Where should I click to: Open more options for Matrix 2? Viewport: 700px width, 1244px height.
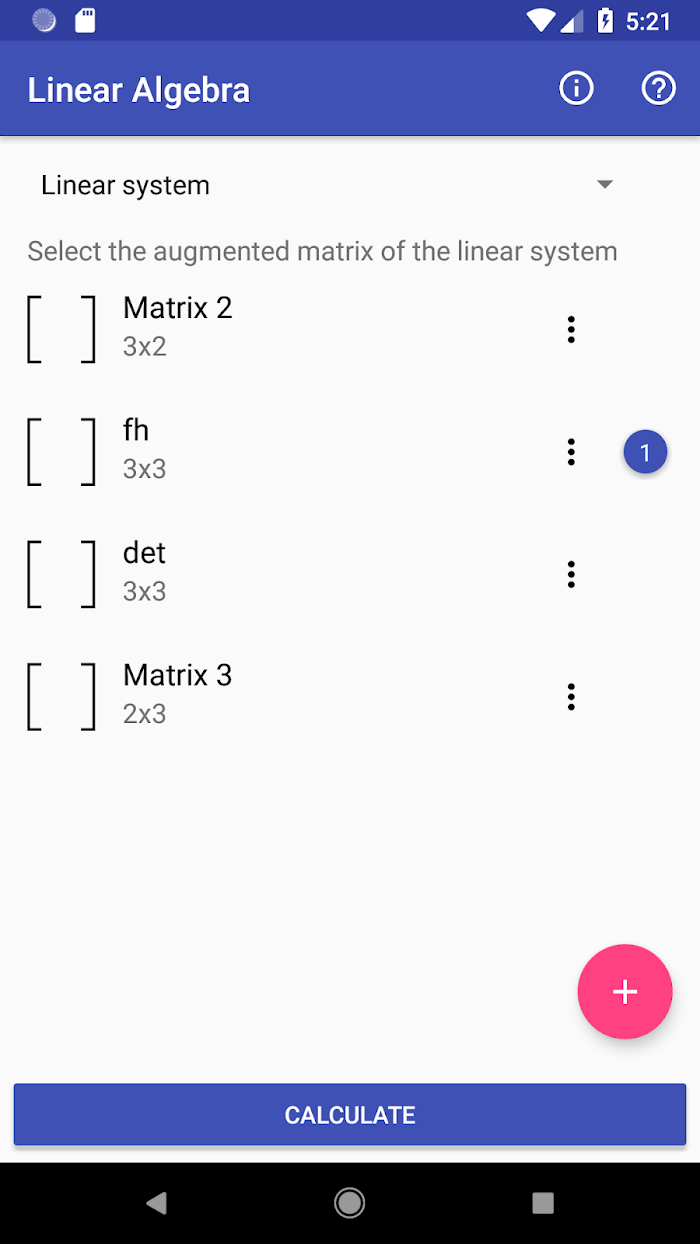pyautogui.click(x=571, y=329)
